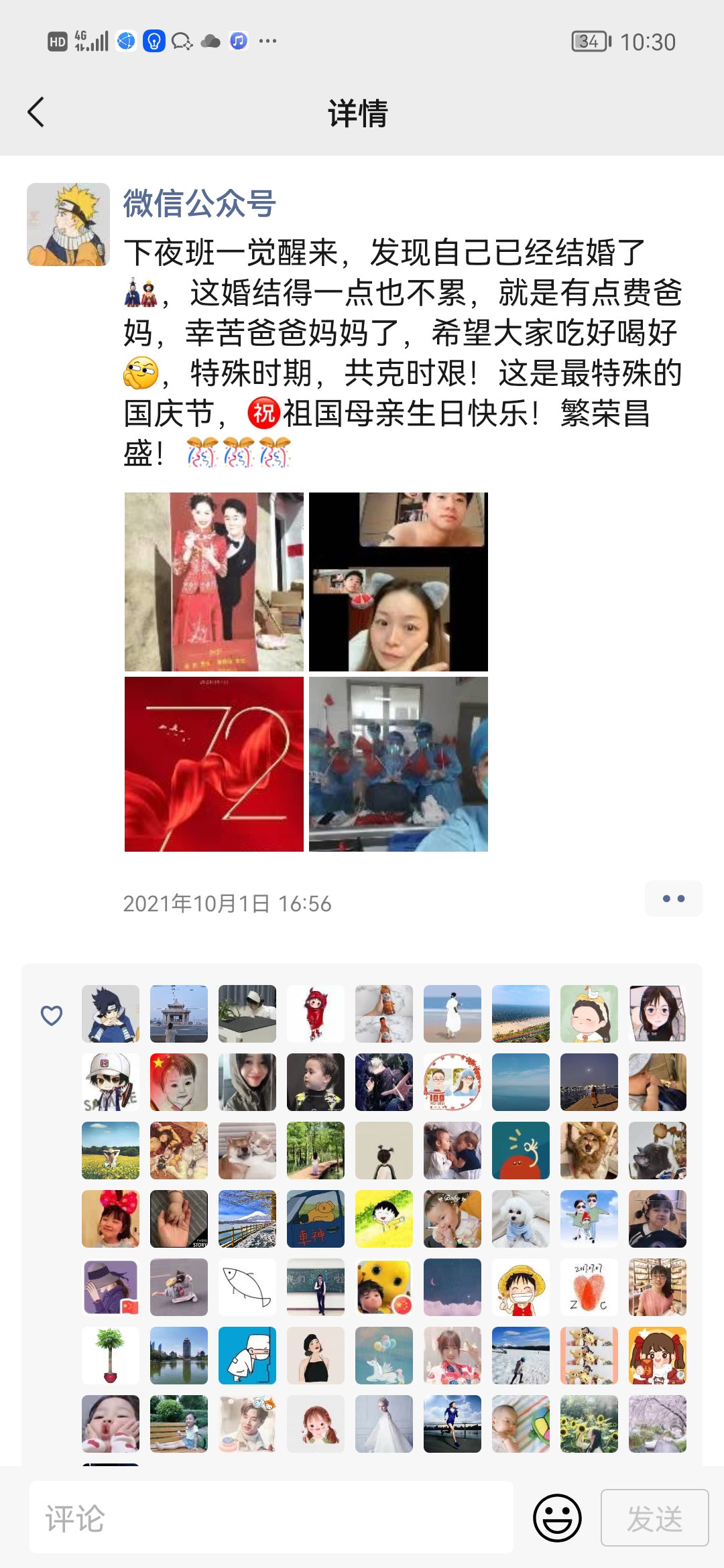Open the fish line-drawing avatar liker
Image resolution: width=724 pixels, height=1568 pixels.
247,1287
